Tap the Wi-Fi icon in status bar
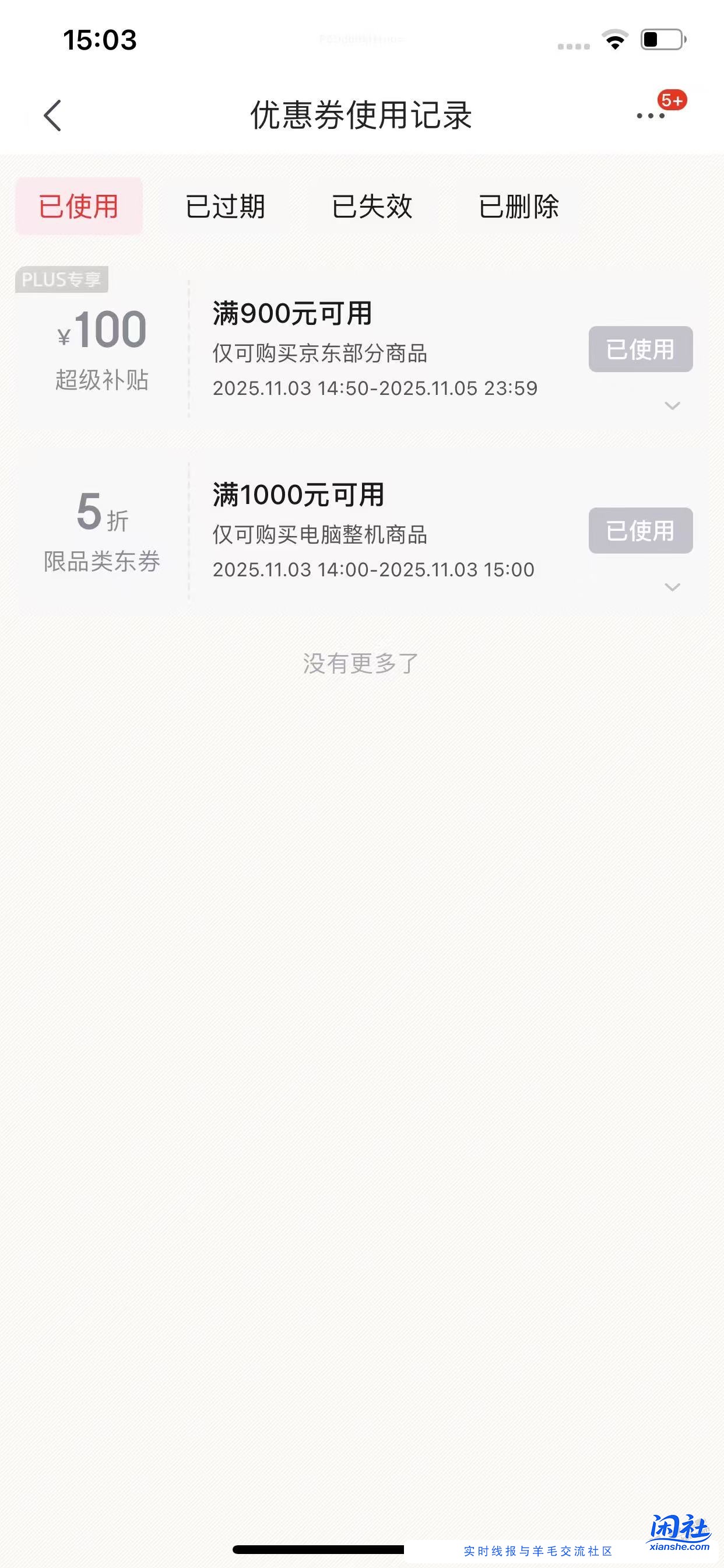724x1568 pixels. coord(616,39)
